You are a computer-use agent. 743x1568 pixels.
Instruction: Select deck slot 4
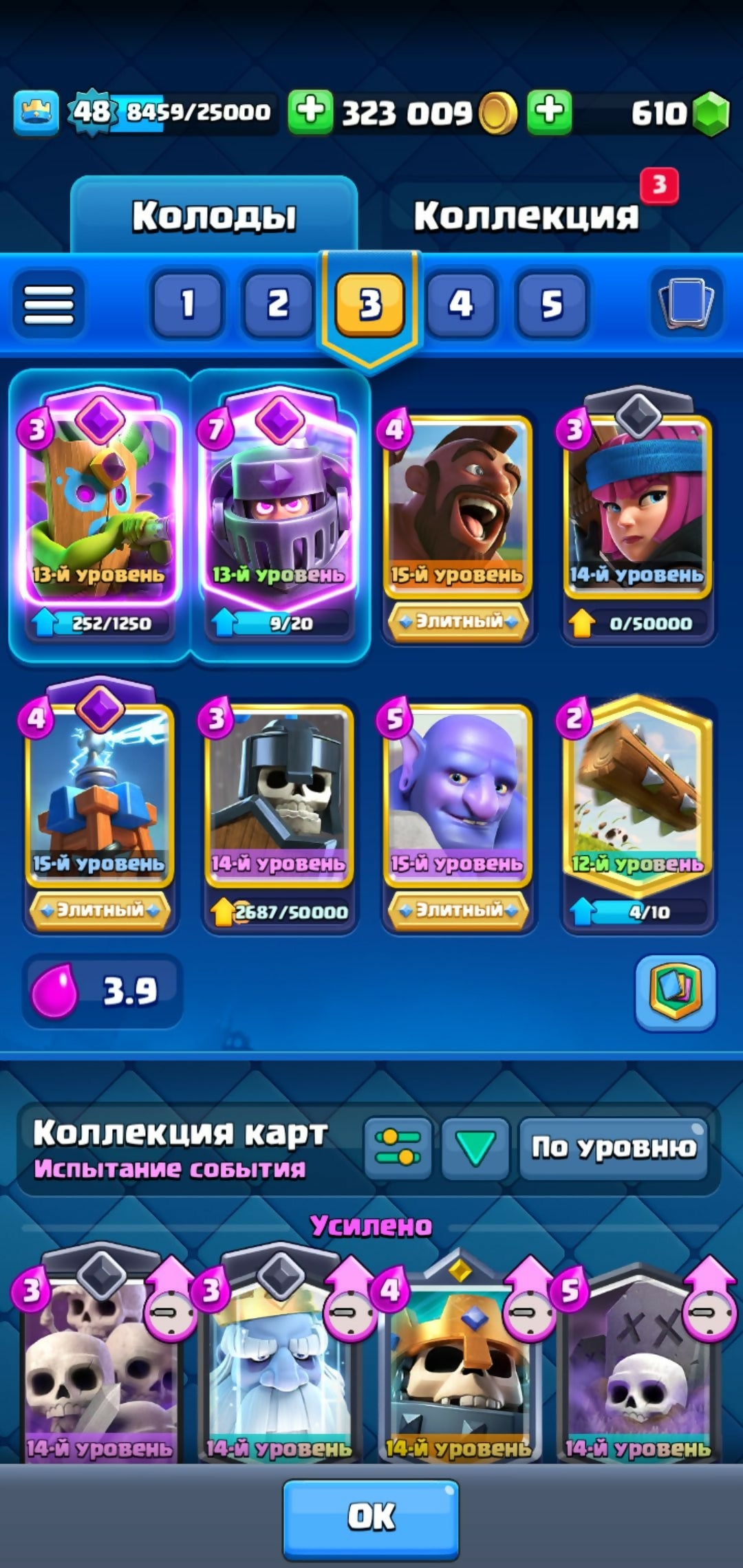461,304
